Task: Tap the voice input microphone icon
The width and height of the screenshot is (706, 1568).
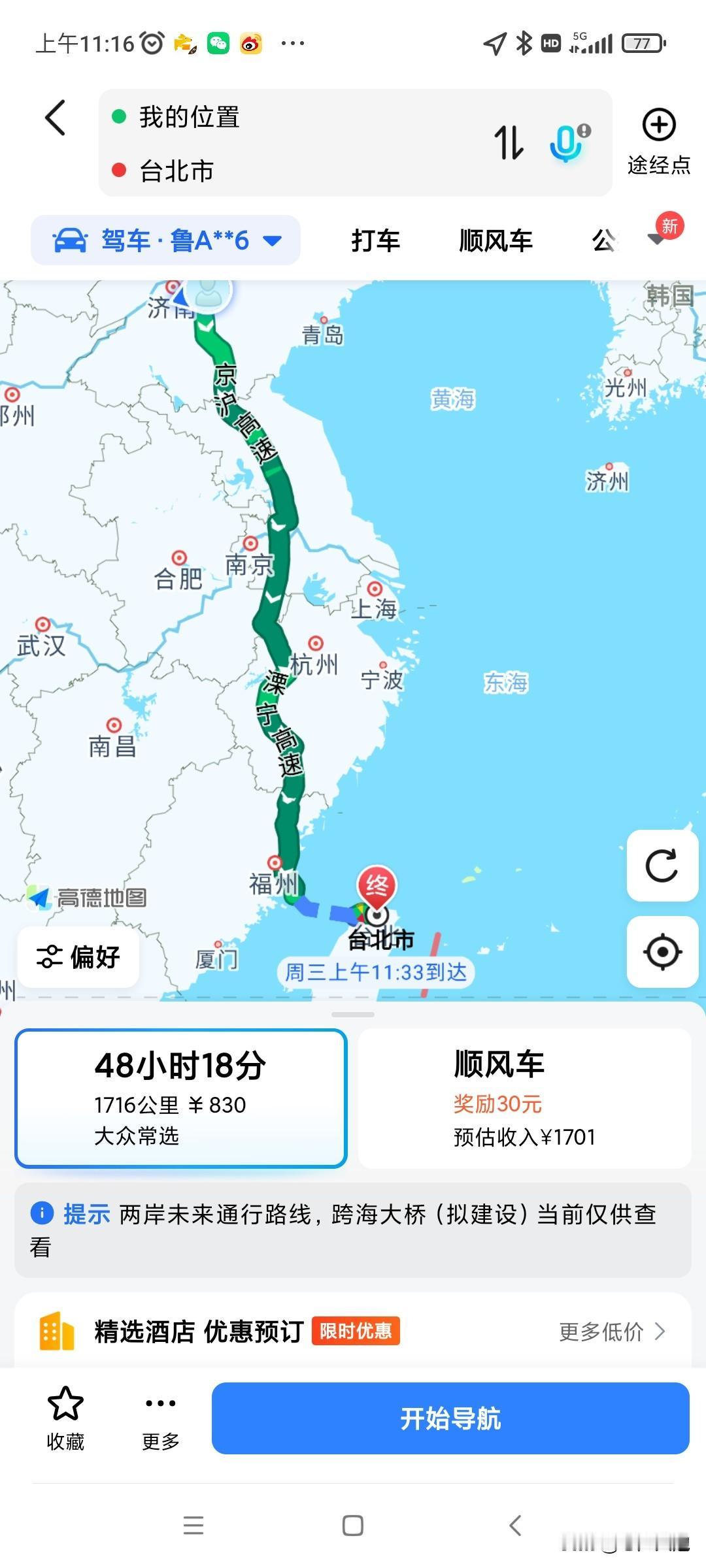Action: click(x=565, y=142)
